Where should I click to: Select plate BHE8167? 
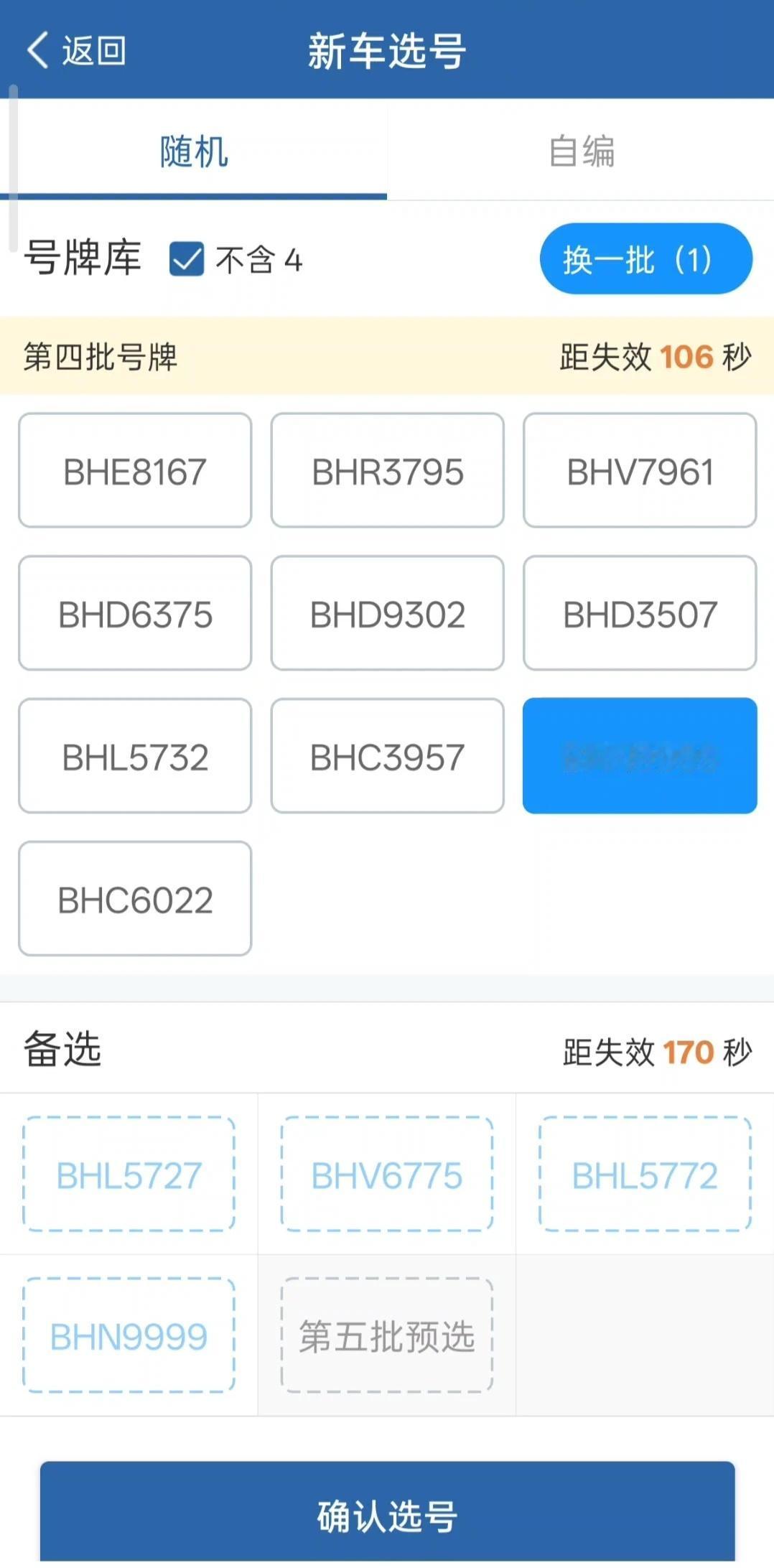coord(134,470)
